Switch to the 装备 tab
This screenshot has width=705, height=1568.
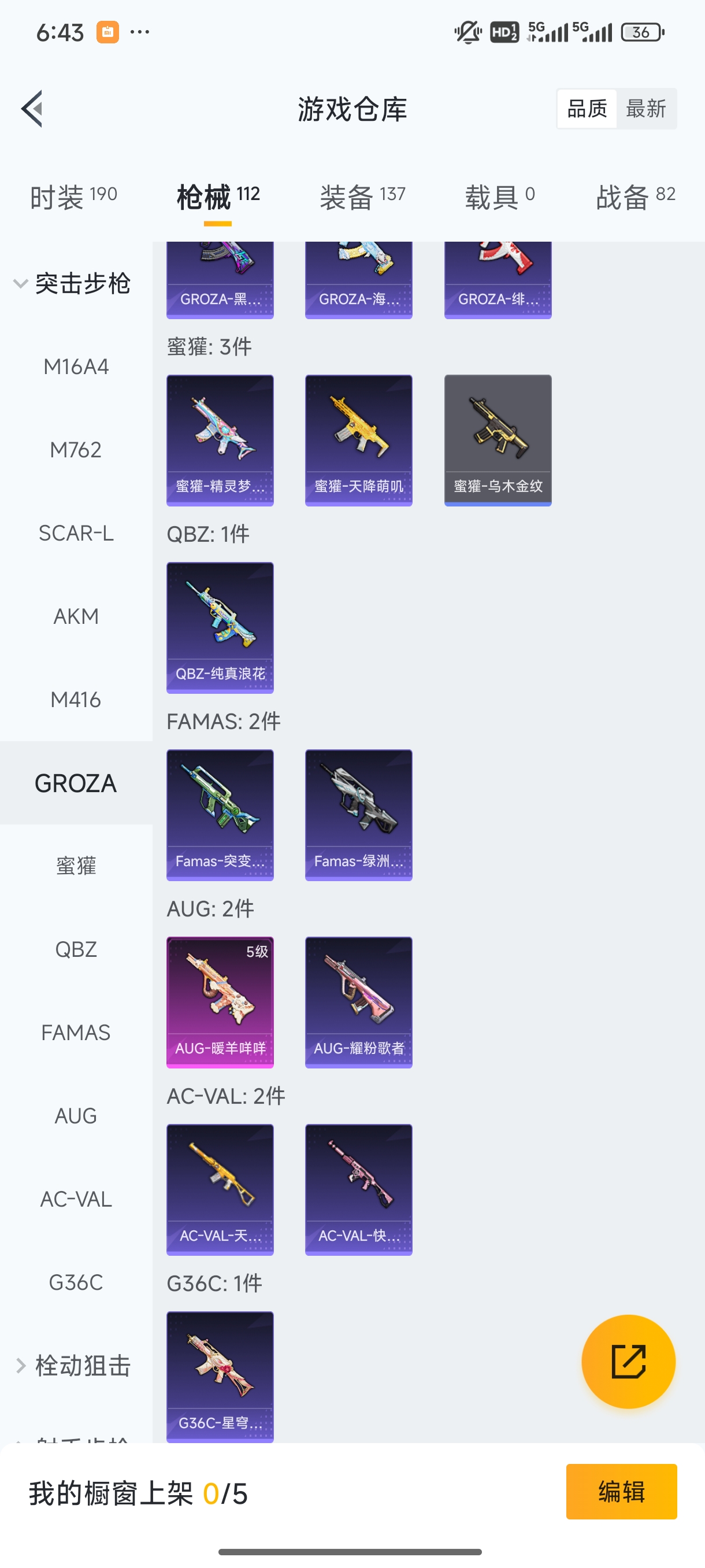[362, 197]
